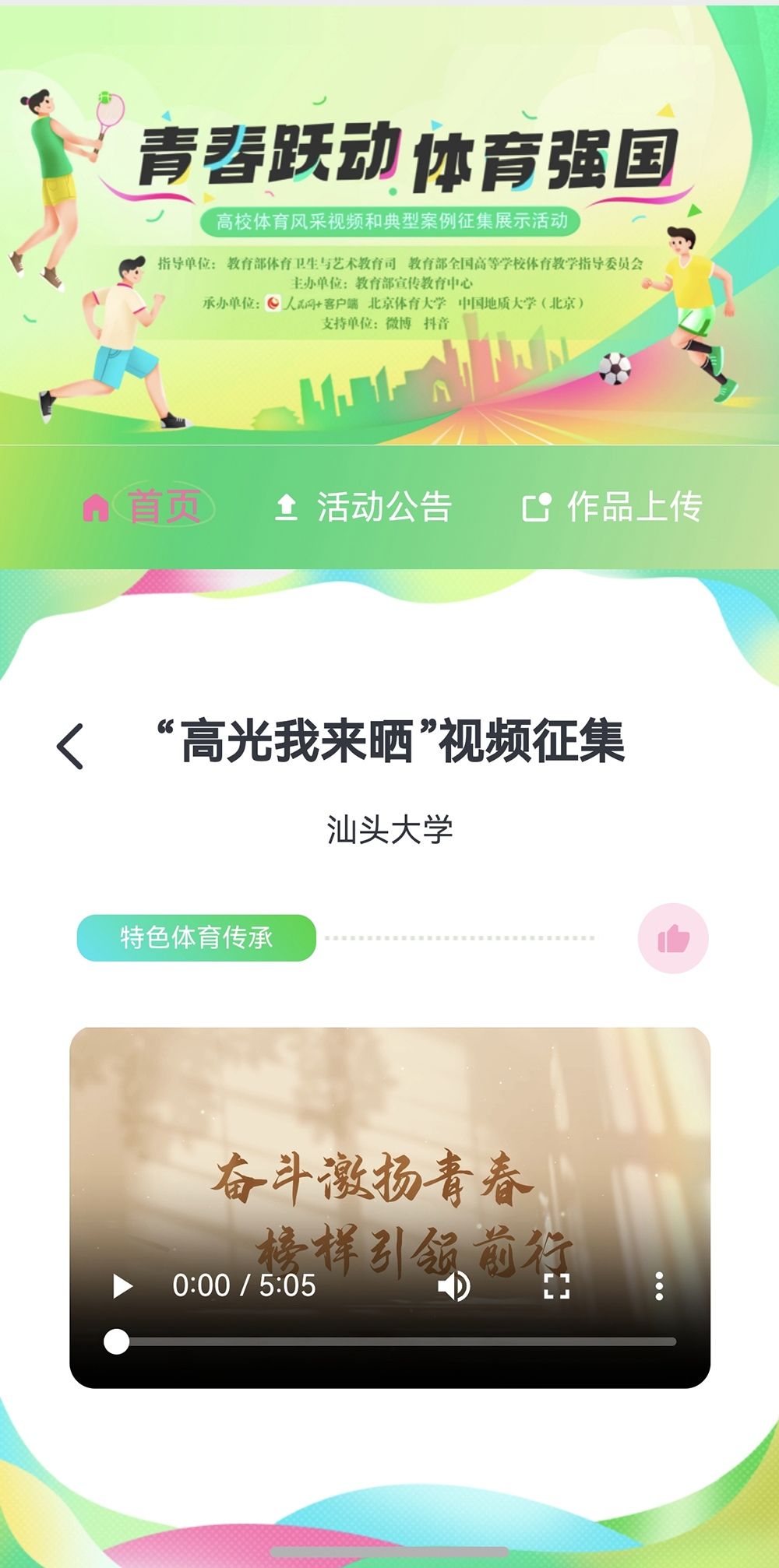Go back using the left arrow
This screenshot has width=779, height=1568.
(70, 746)
